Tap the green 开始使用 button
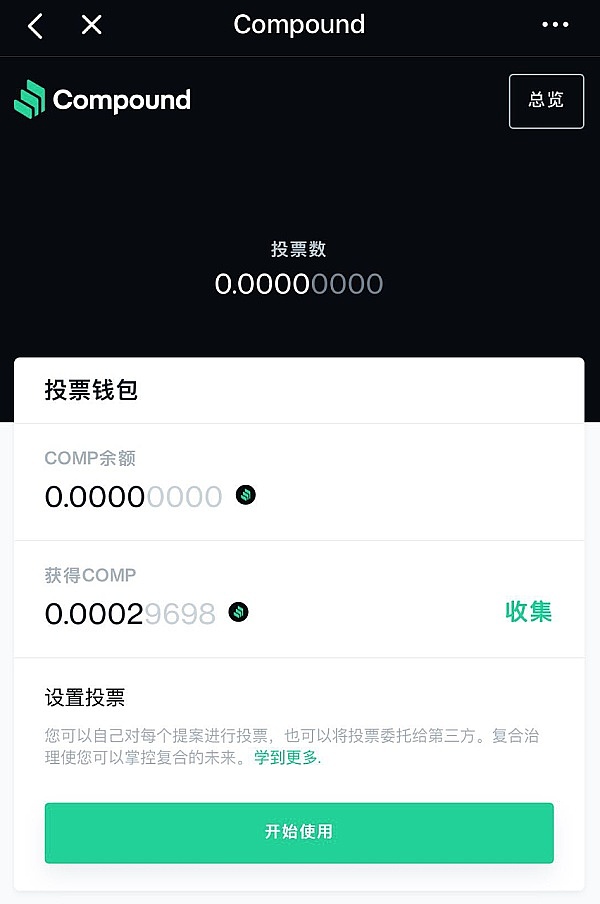 click(x=299, y=832)
